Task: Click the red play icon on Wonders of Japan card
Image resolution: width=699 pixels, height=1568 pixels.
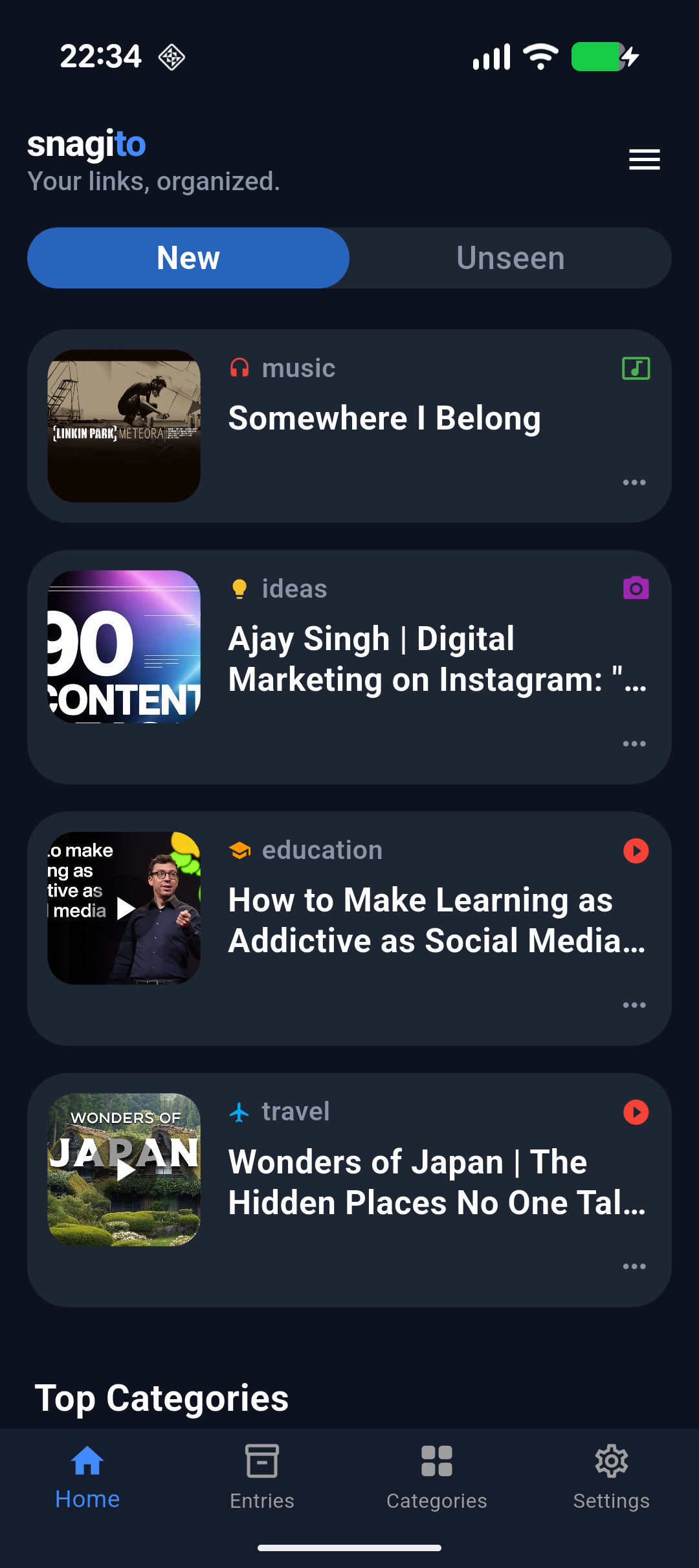Action: click(636, 1112)
